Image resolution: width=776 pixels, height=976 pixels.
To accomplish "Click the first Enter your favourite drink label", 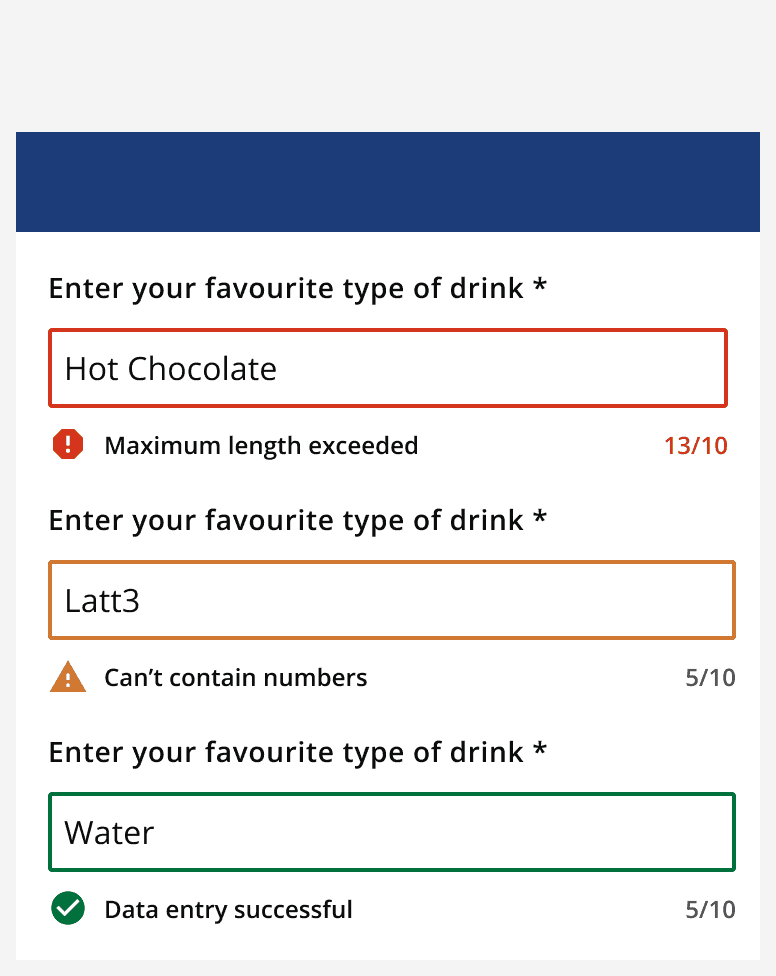I will coord(295,288).
